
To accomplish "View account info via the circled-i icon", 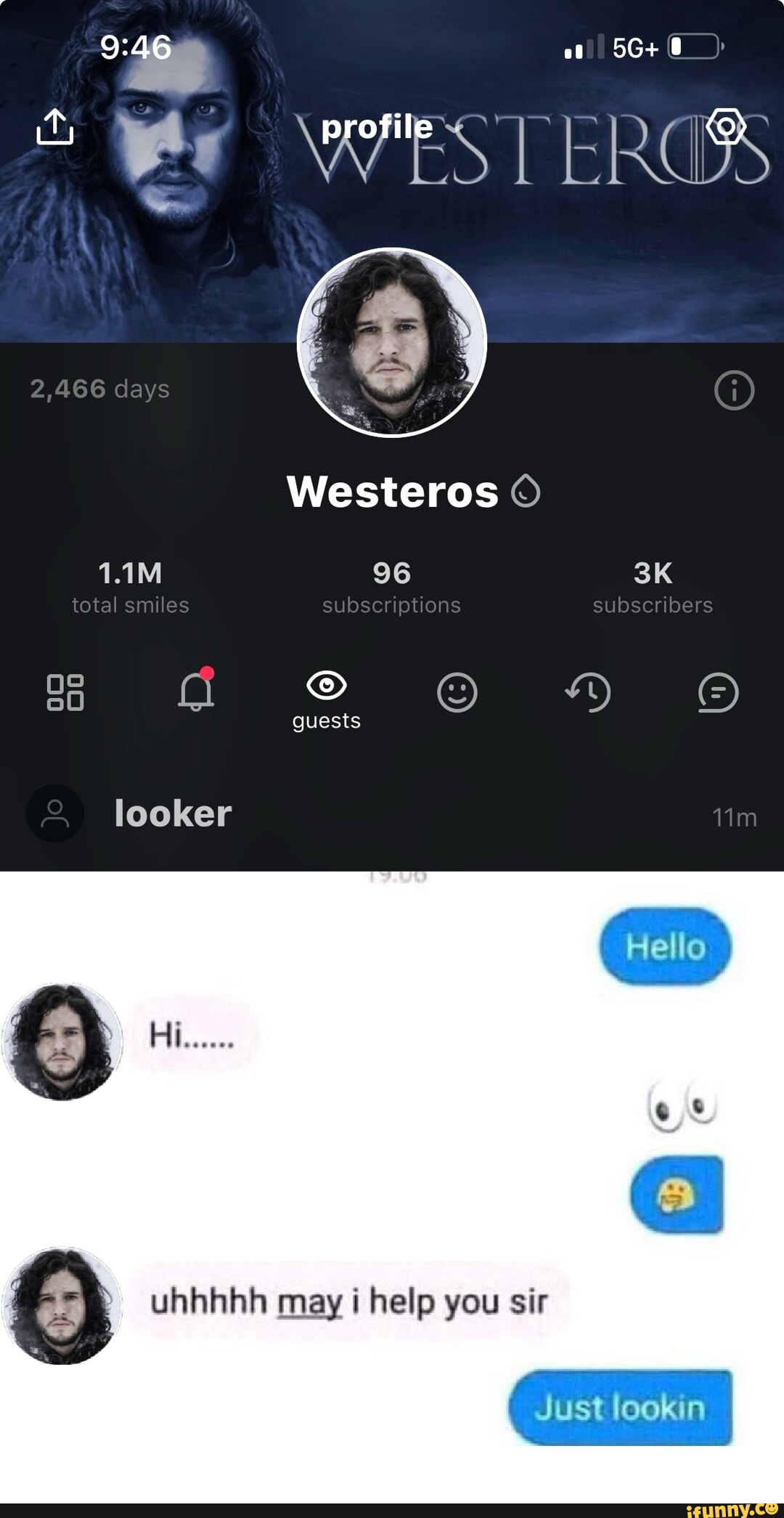I will click(x=735, y=389).
